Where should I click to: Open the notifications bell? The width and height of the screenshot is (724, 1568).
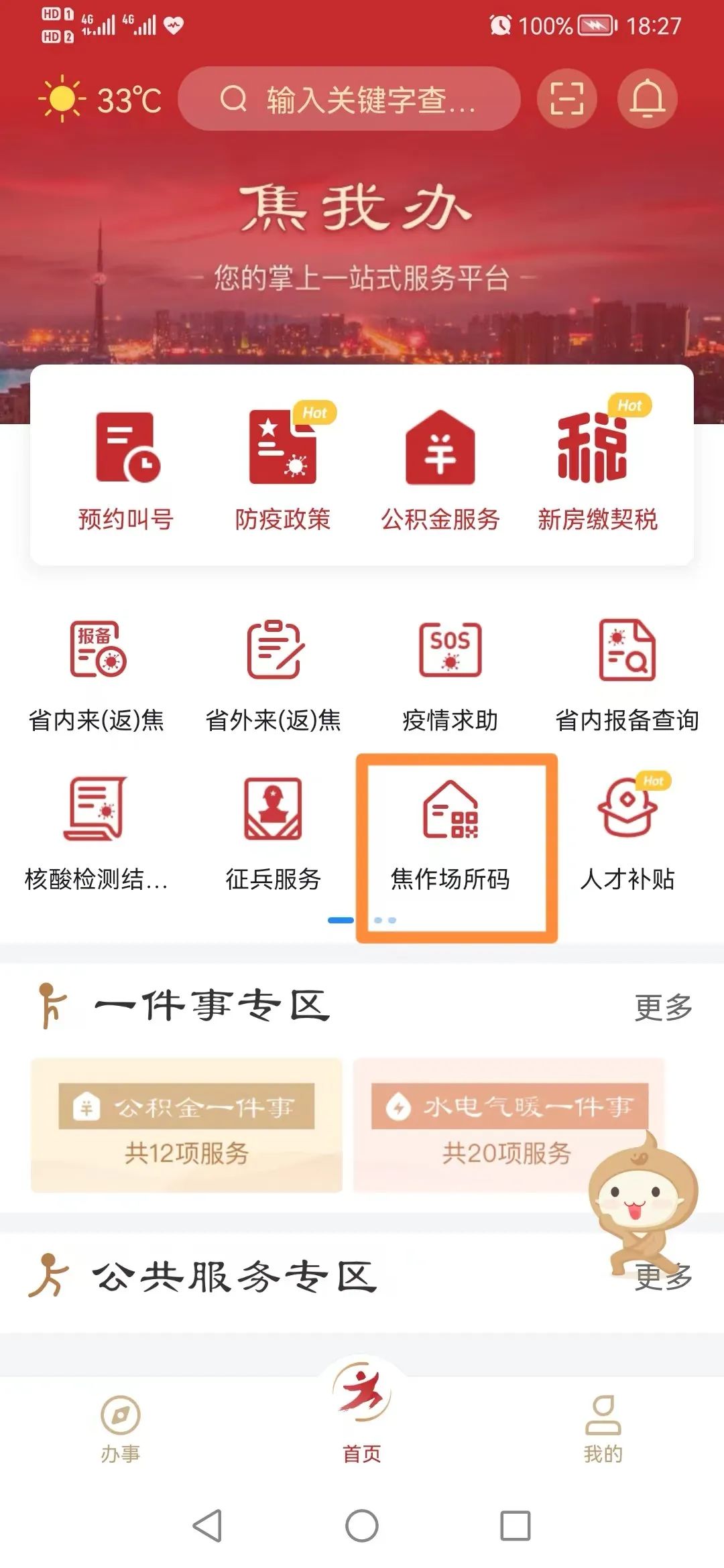tap(647, 99)
